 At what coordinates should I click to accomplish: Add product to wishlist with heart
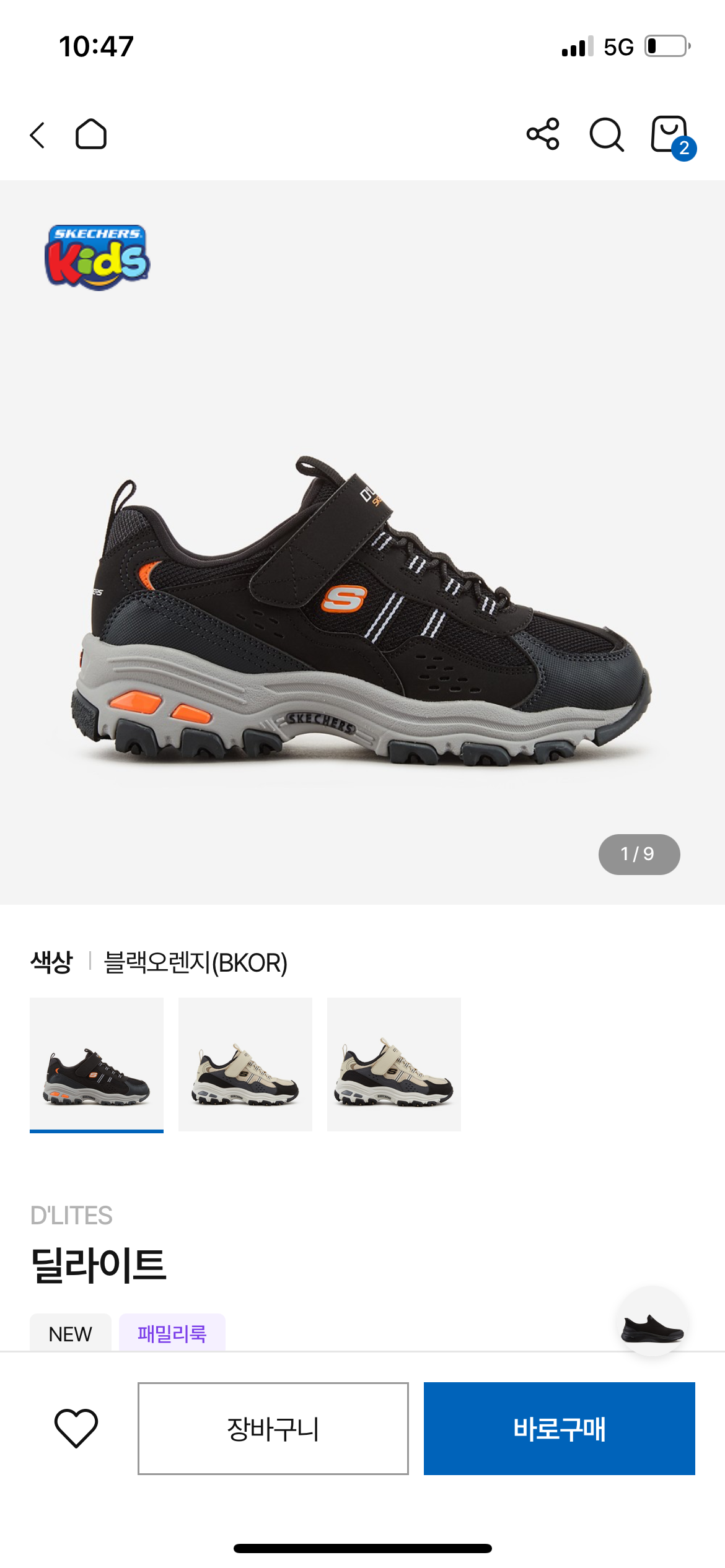pos(76,1428)
